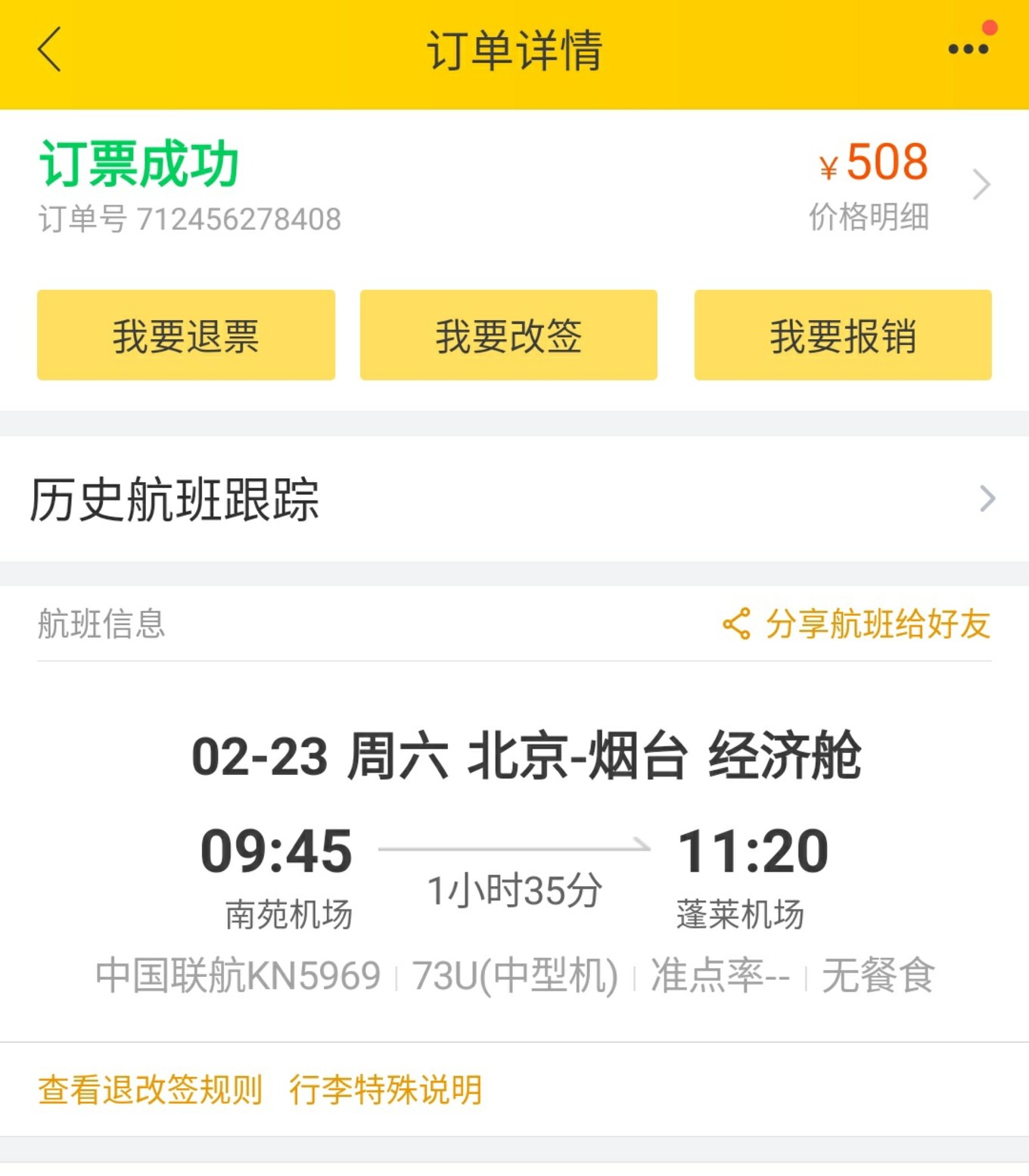Share flight via 分享航班给好友
The height and width of the screenshot is (1176, 1029).
[x=857, y=624]
